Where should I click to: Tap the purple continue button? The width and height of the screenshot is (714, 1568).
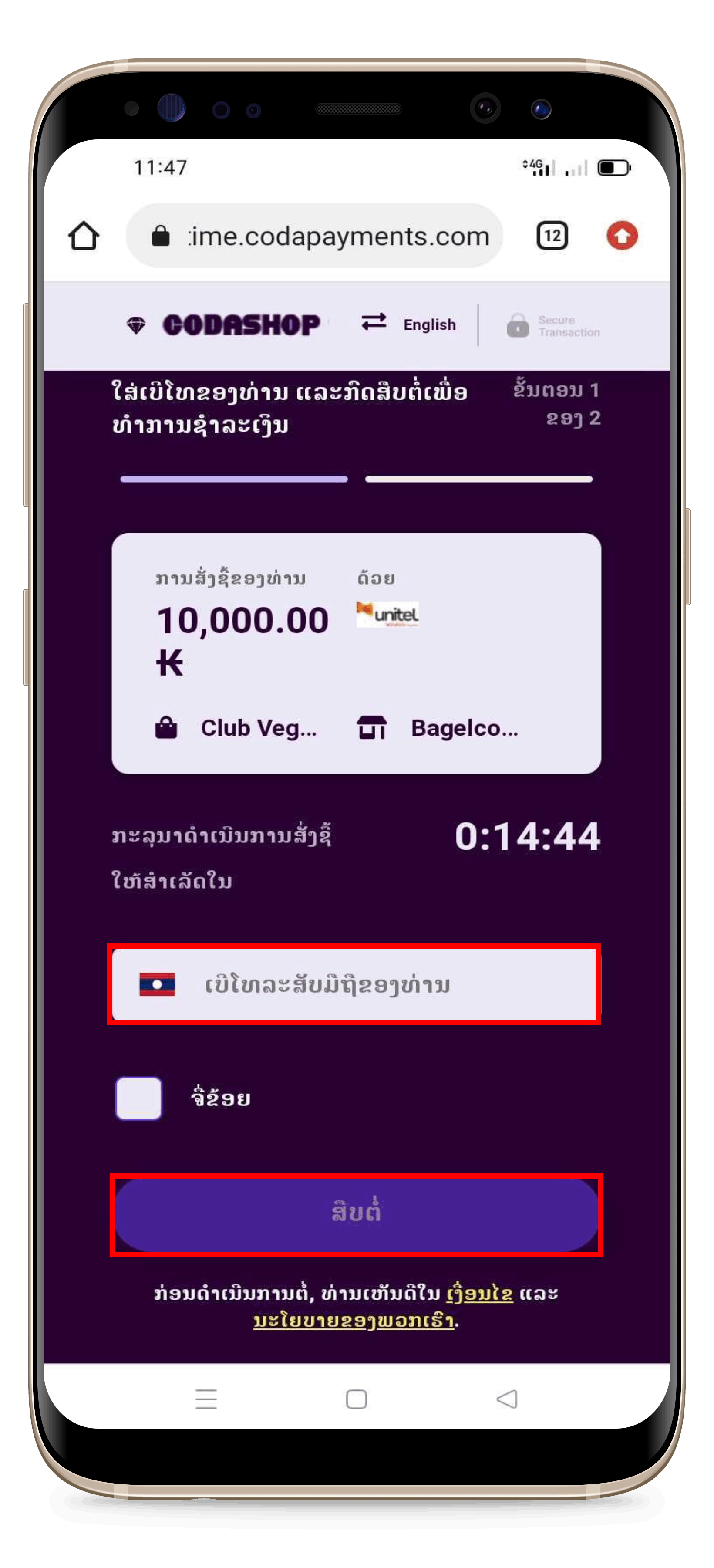(x=357, y=1214)
